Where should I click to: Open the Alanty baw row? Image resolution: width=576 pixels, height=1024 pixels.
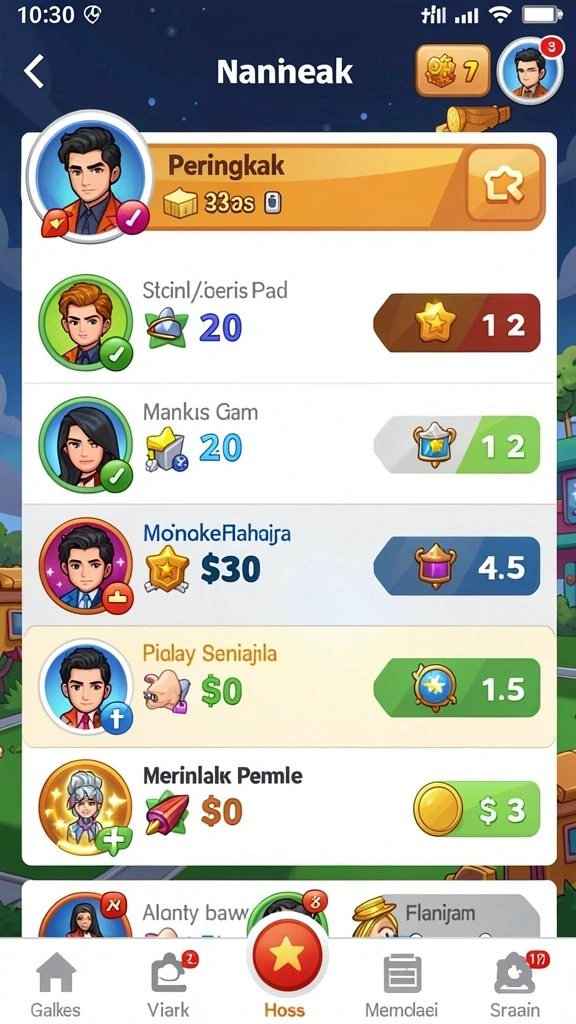coord(289,910)
